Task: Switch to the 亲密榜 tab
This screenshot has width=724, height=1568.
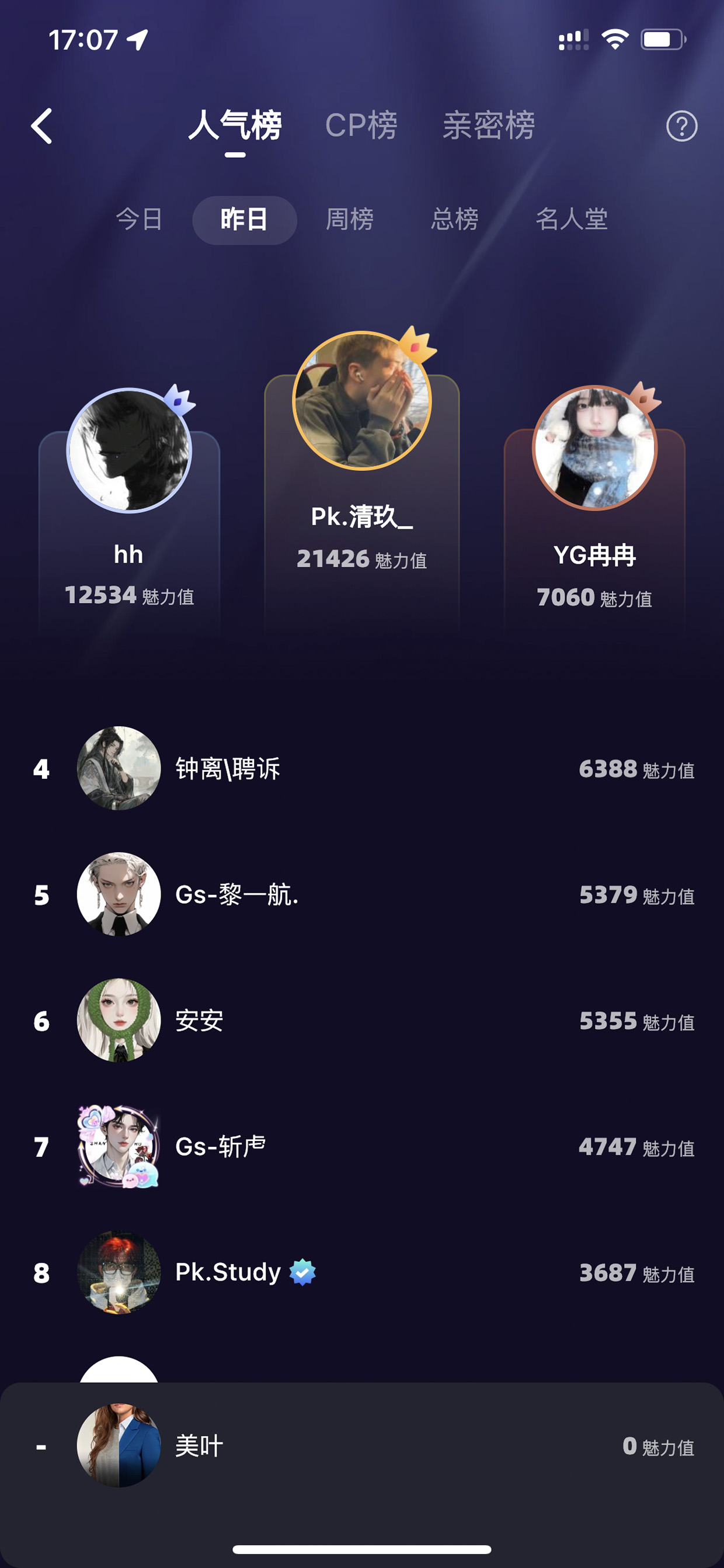Action: [489, 126]
